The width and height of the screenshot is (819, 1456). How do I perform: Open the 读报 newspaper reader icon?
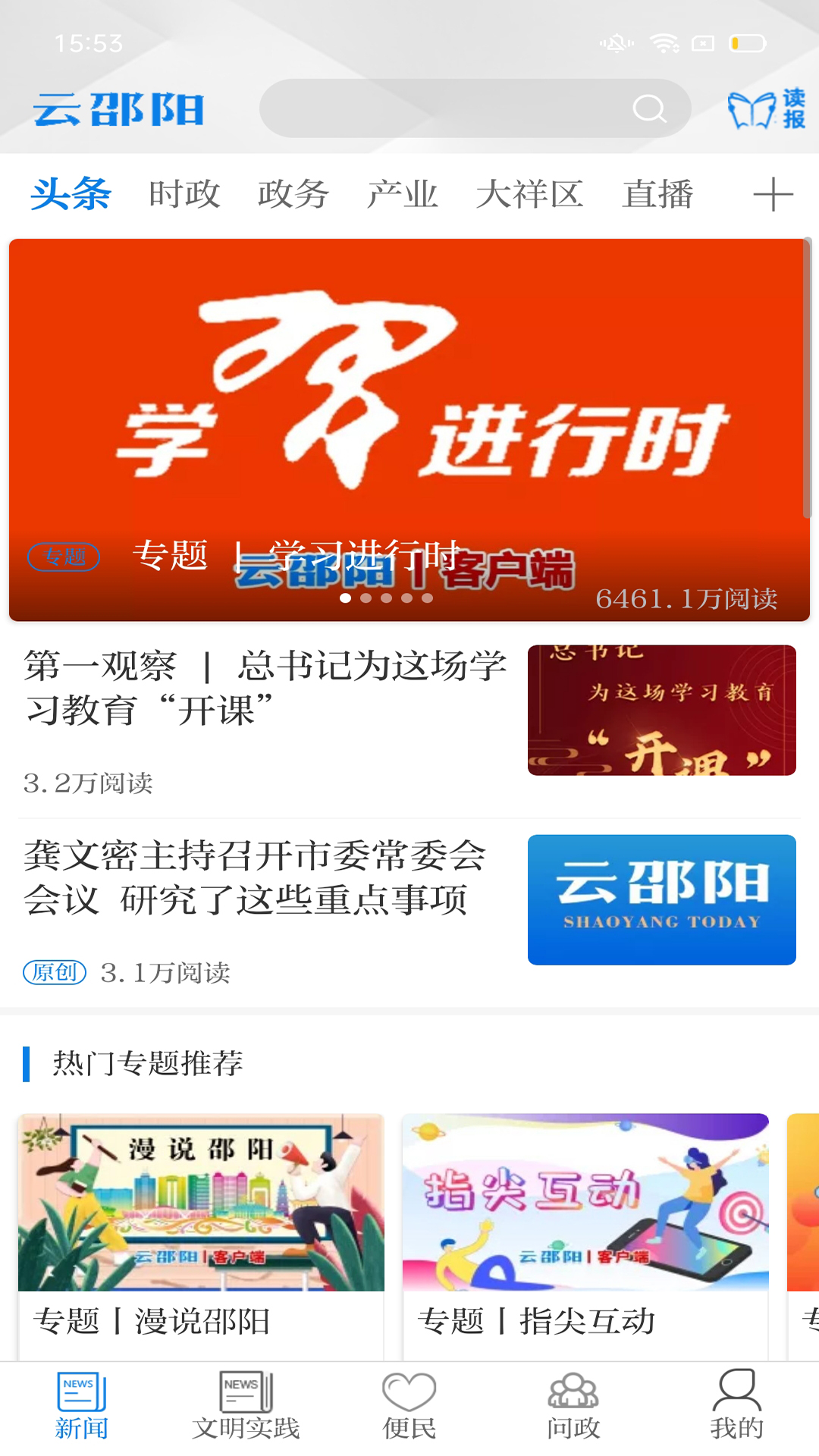(x=766, y=109)
